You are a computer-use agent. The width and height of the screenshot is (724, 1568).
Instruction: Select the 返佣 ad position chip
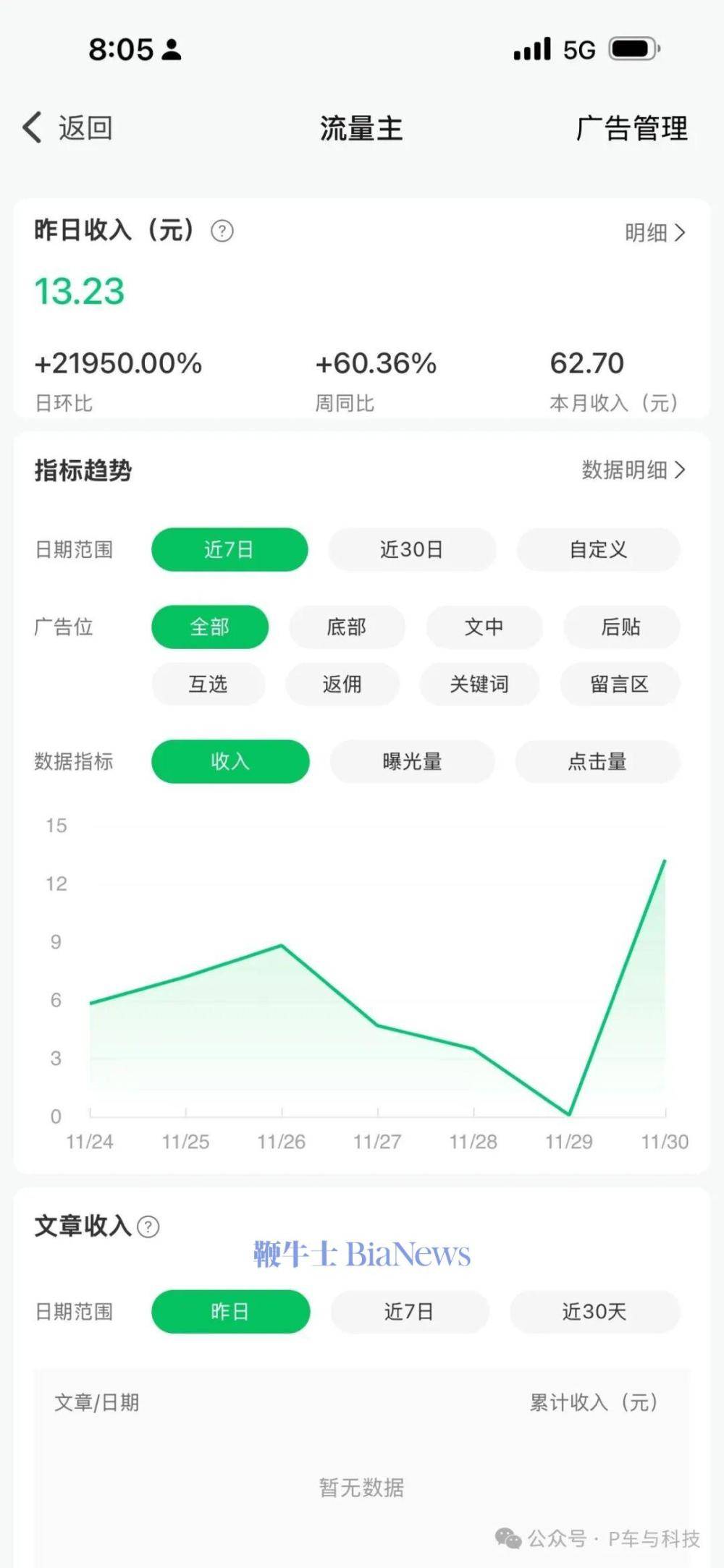(x=342, y=684)
